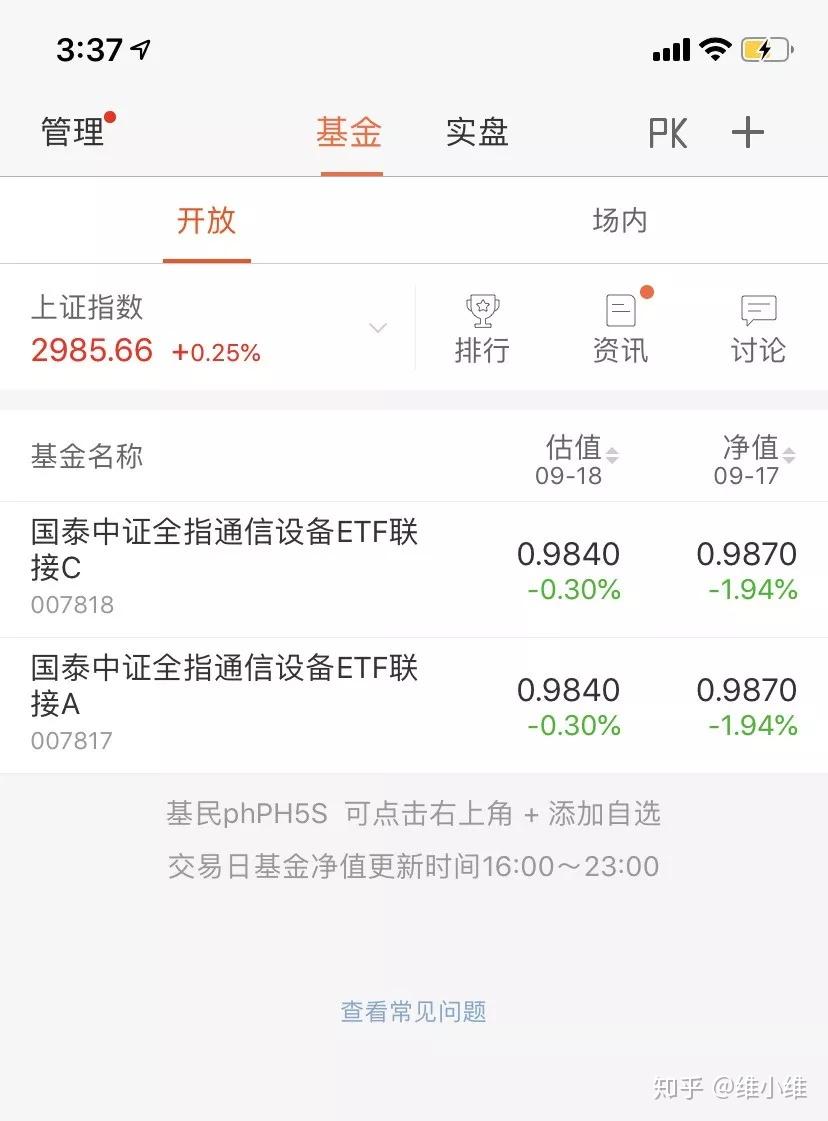Tap the Wi-Fi icon in status bar

(x=716, y=47)
